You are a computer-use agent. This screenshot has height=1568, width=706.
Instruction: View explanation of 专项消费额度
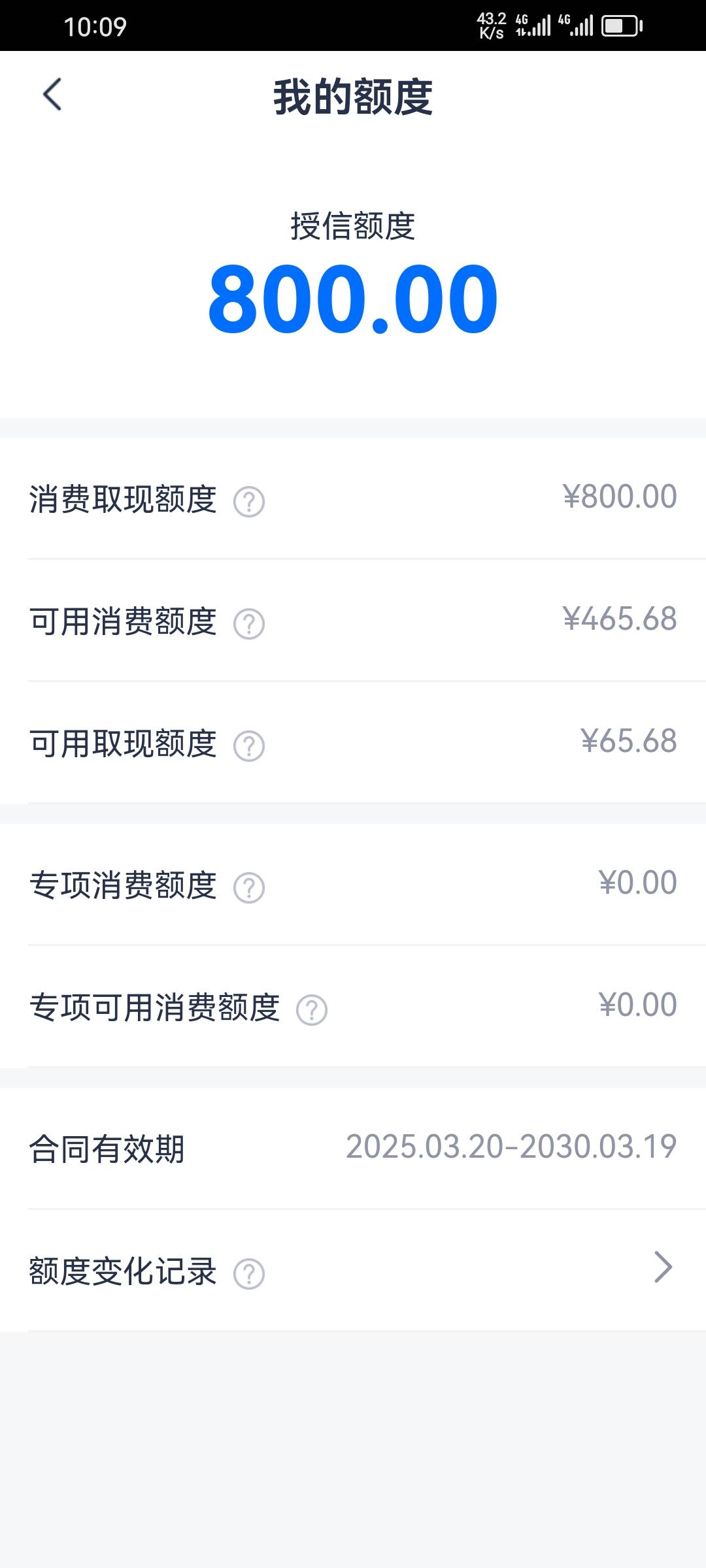[x=249, y=888]
